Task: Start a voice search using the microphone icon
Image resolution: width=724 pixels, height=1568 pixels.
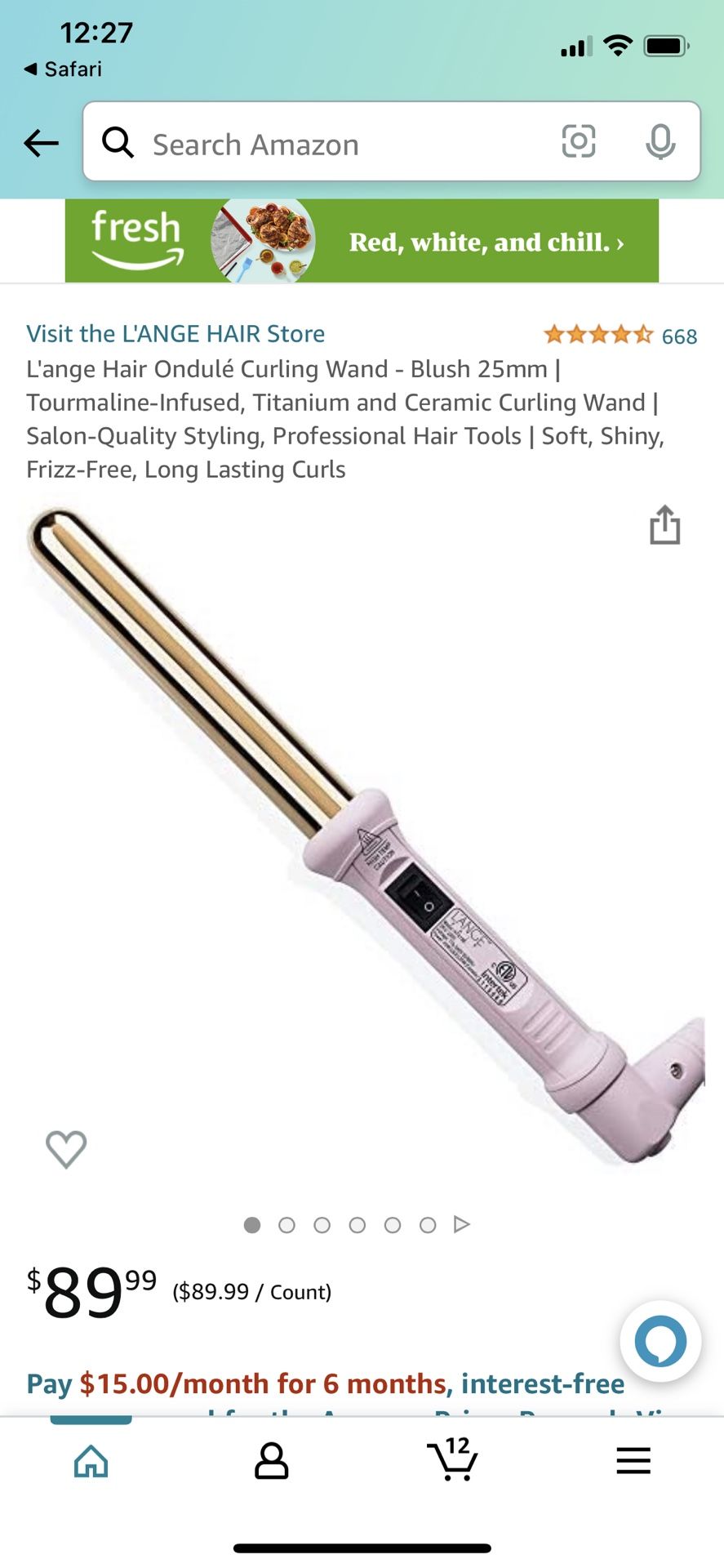Action: [661, 141]
